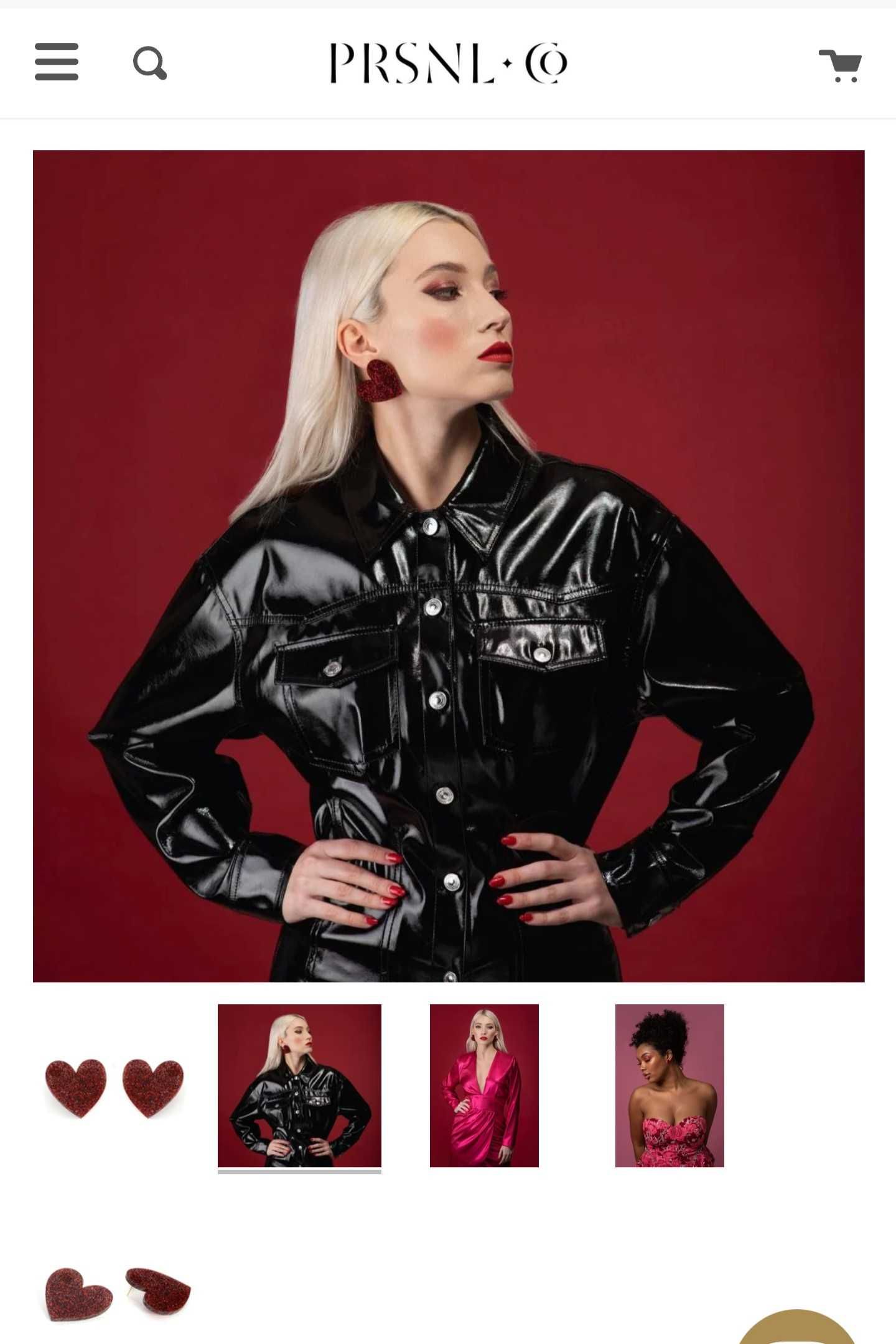Open the search icon
The height and width of the screenshot is (1344, 896).
pyautogui.click(x=150, y=63)
